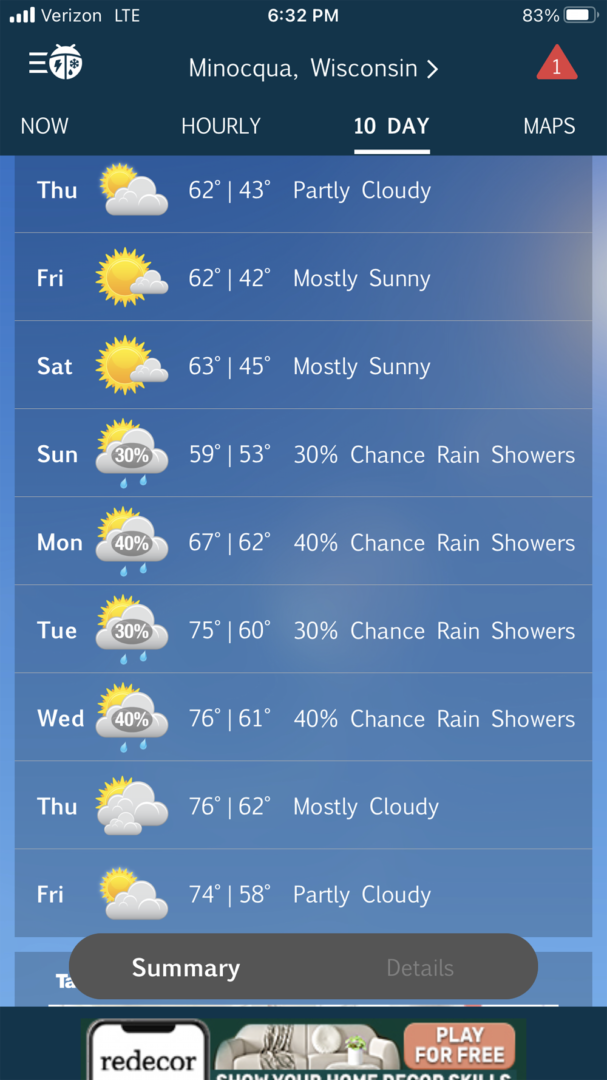Switch to the HOURLY tab
The image size is (607, 1080).
pyautogui.click(x=221, y=126)
